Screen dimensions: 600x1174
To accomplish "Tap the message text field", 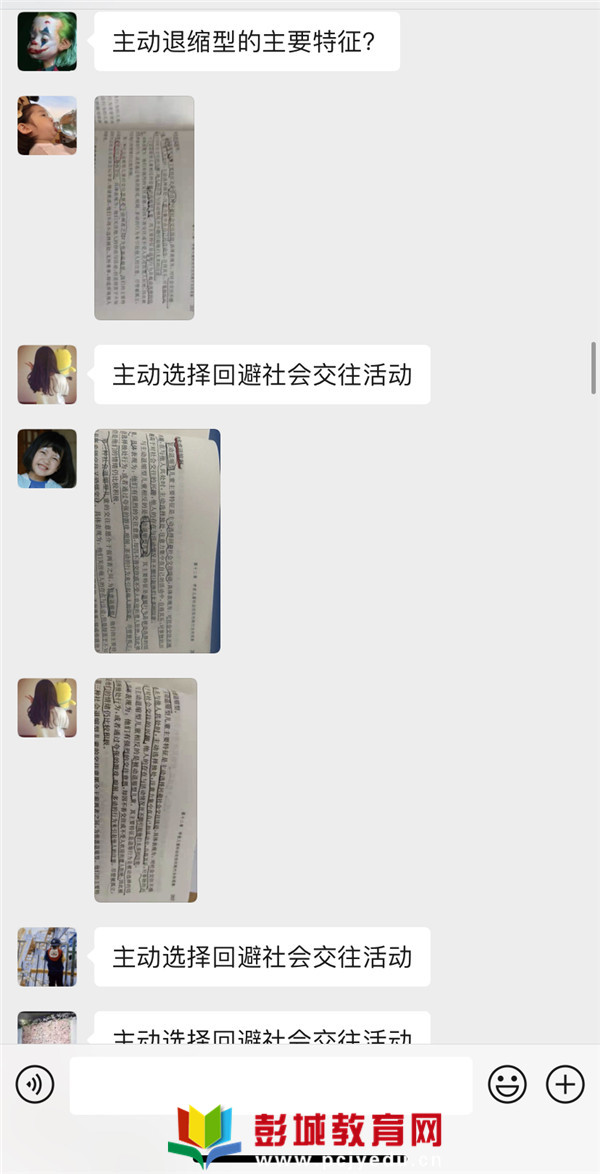I will (270, 1085).
